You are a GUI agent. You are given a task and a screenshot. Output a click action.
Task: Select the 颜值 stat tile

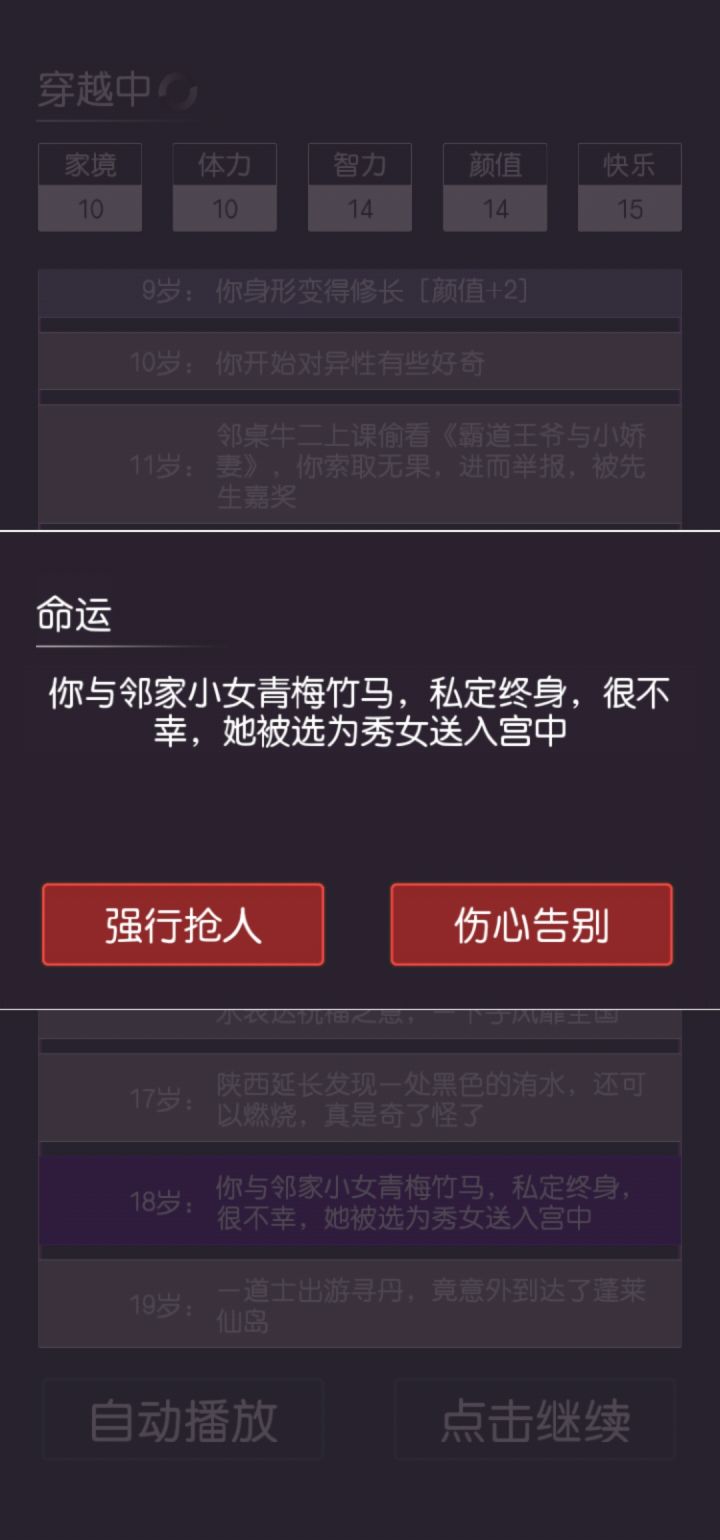point(495,187)
